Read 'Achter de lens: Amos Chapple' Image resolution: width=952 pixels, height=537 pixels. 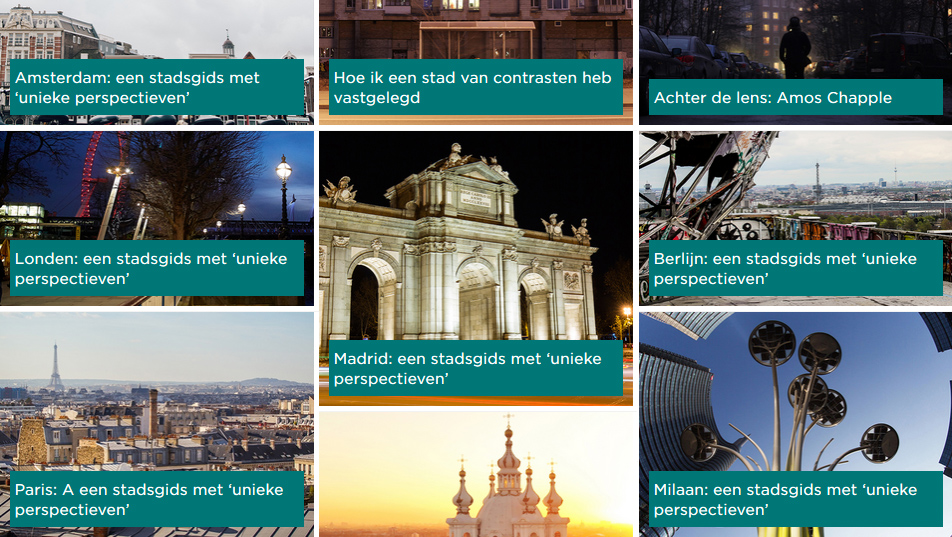click(795, 97)
